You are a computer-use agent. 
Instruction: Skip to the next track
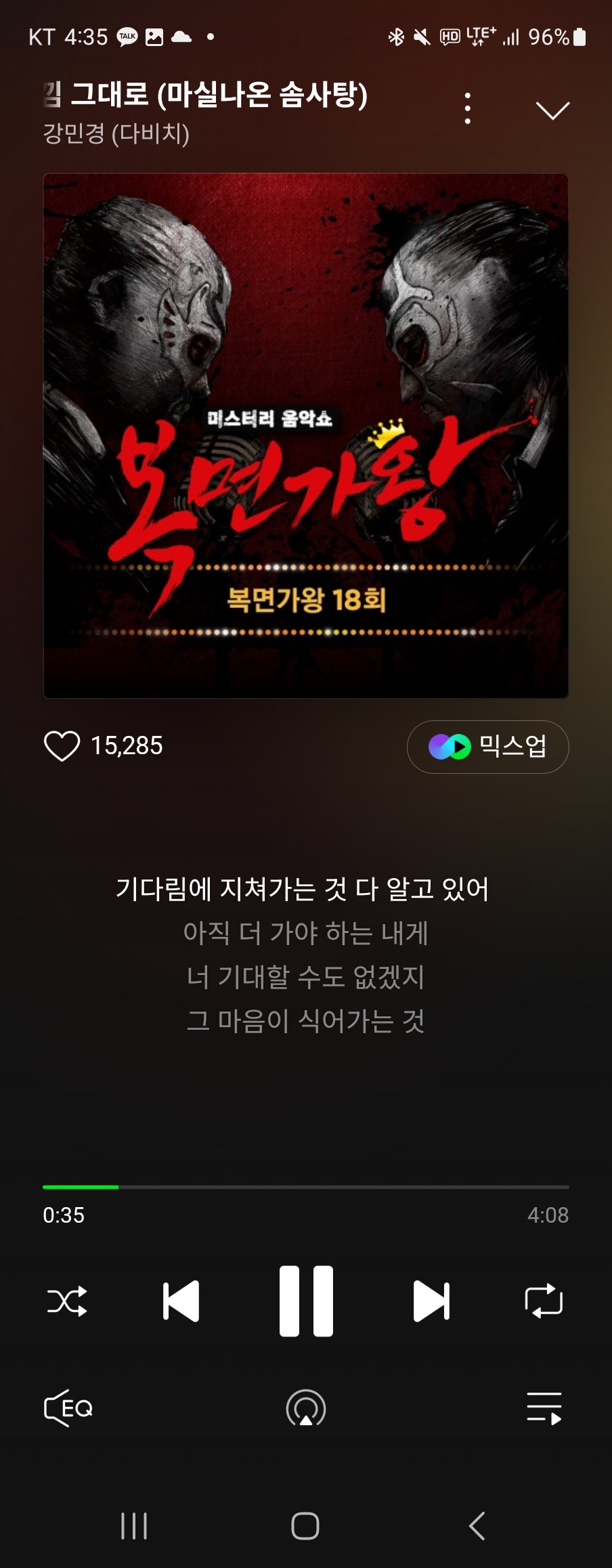tap(431, 1301)
